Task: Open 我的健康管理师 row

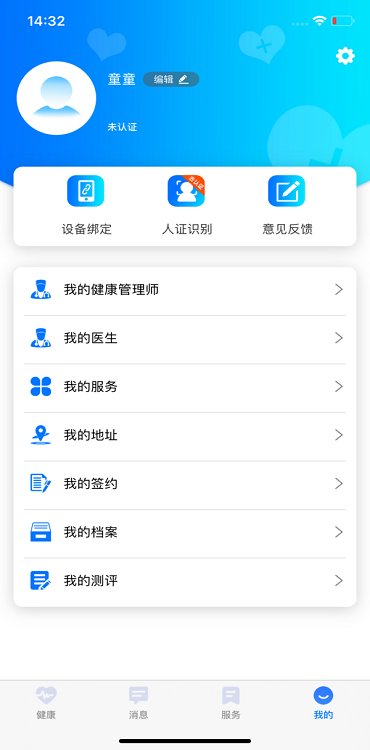Action: 185,290
